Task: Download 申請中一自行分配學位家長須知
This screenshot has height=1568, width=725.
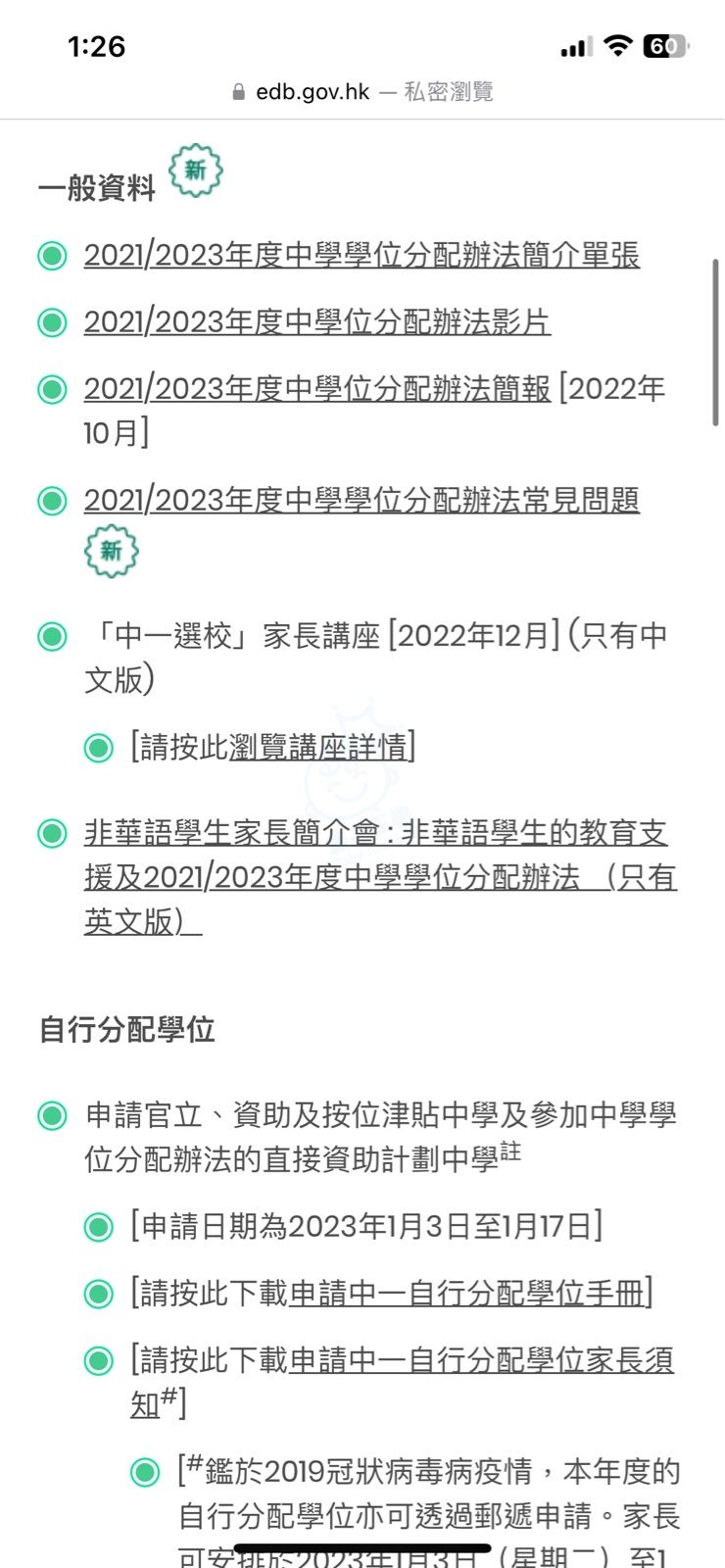Action: tap(402, 1382)
